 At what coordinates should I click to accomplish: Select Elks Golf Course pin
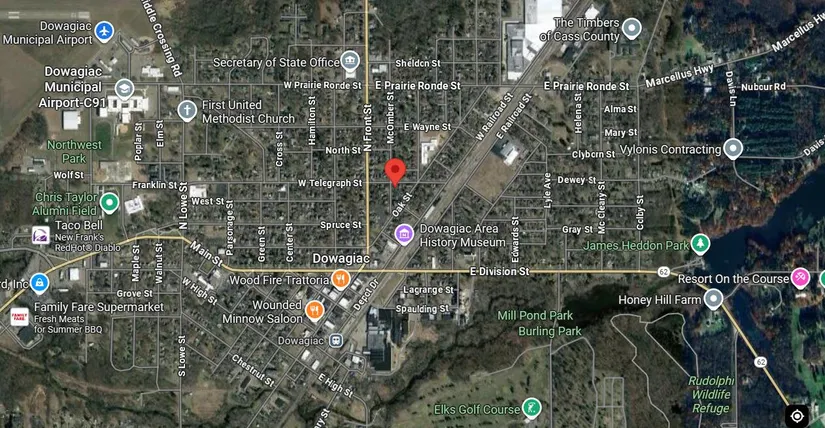click(x=533, y=408)
